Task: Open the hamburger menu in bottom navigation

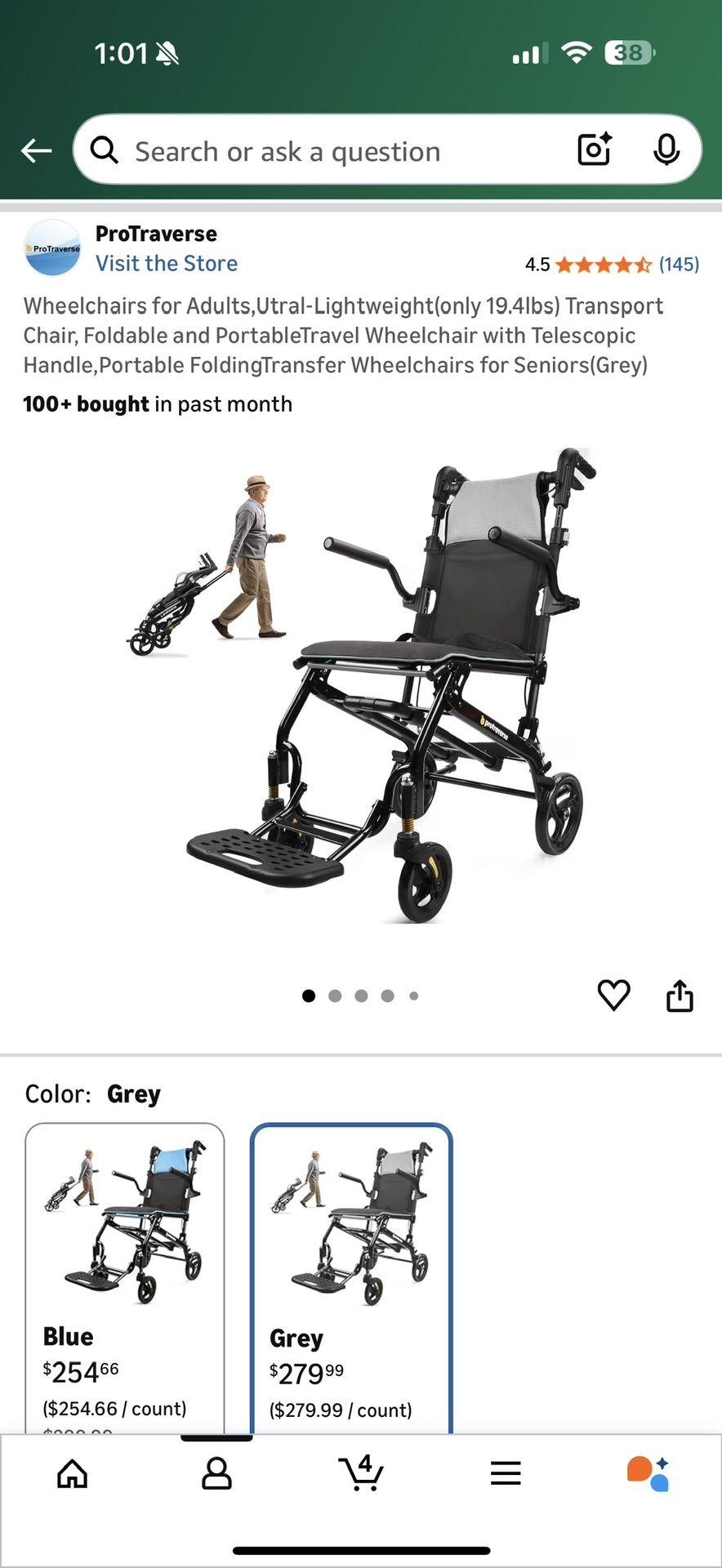Action: coord(506,1473)
